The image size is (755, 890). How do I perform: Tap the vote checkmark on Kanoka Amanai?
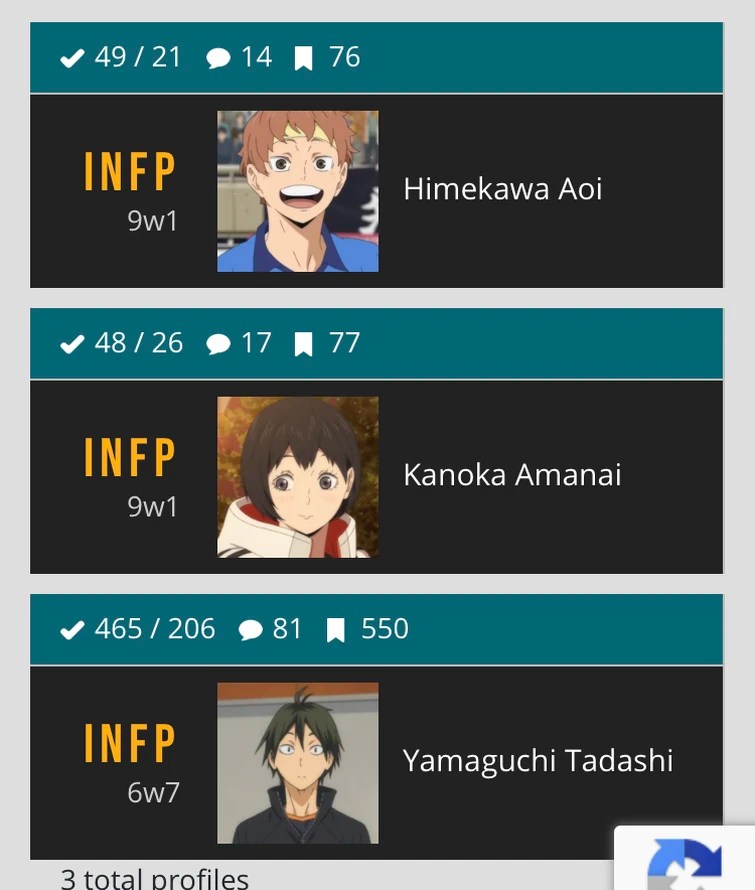click(72, 344)
